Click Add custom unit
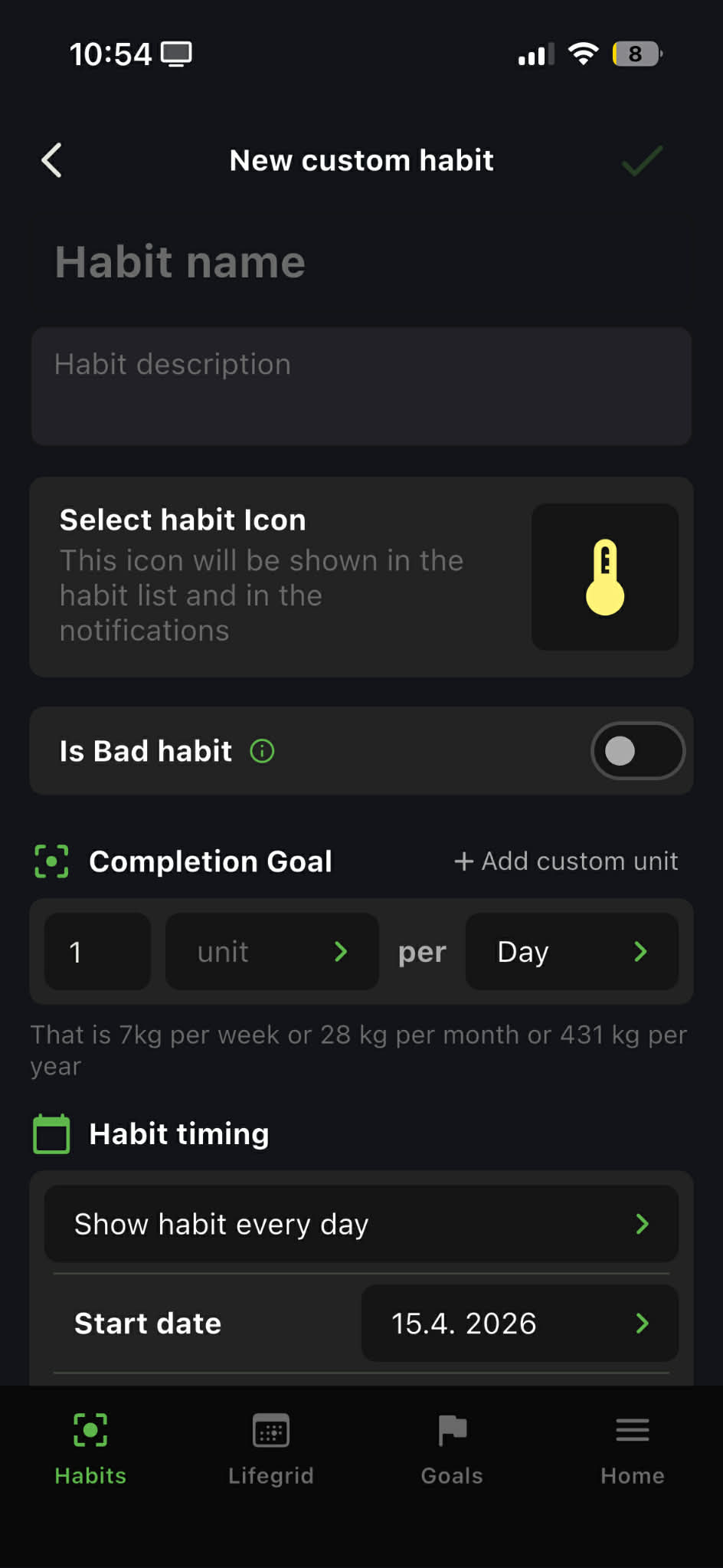The width and height of the screenshot is (723, 1568). click(x=566, y=861)
